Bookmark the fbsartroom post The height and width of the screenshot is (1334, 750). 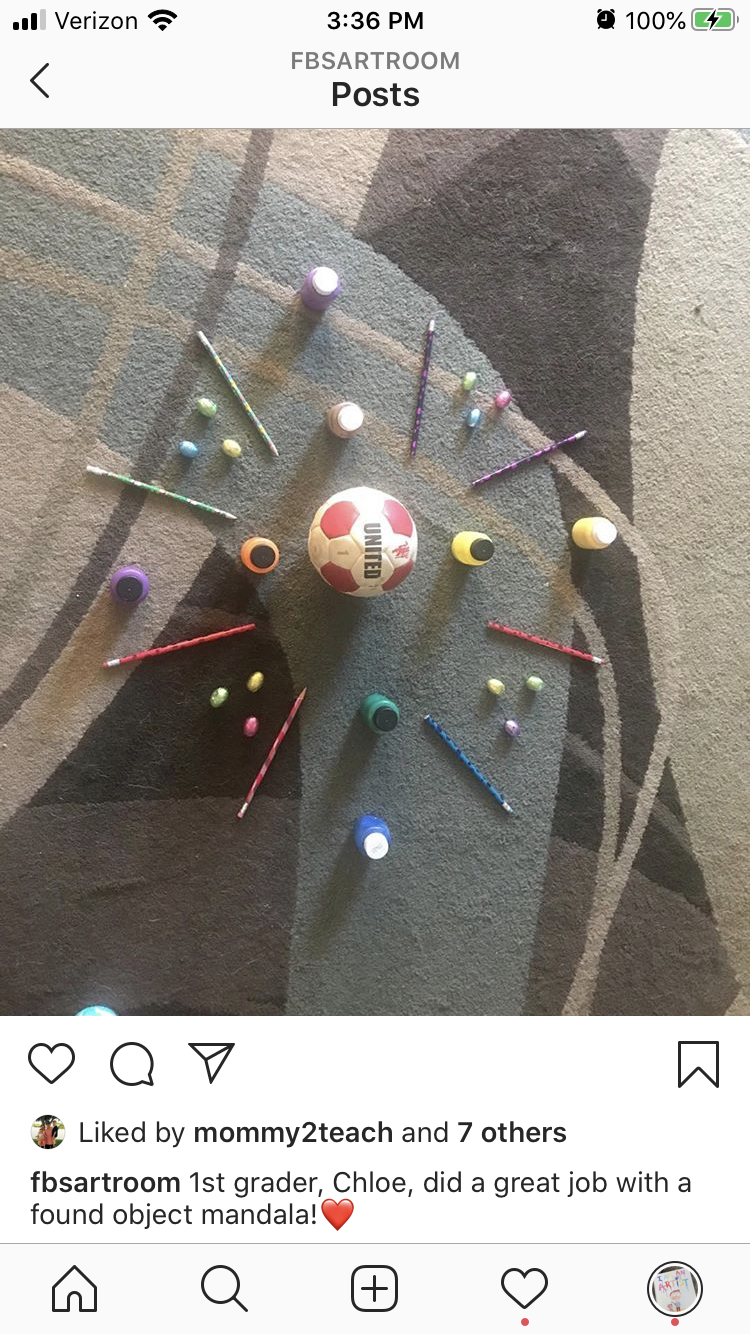(x=698, y=1064)
